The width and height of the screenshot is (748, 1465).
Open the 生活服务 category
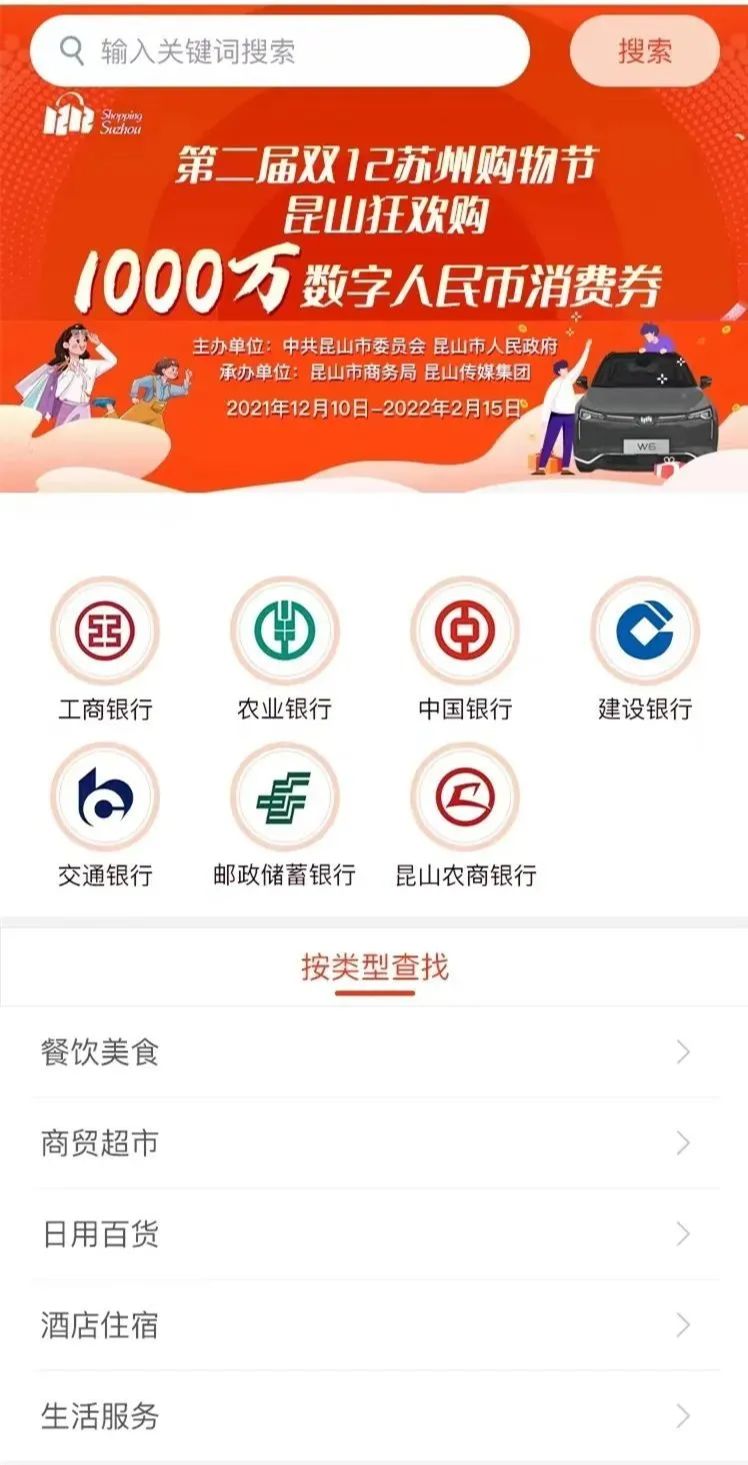click(374, 1416)
